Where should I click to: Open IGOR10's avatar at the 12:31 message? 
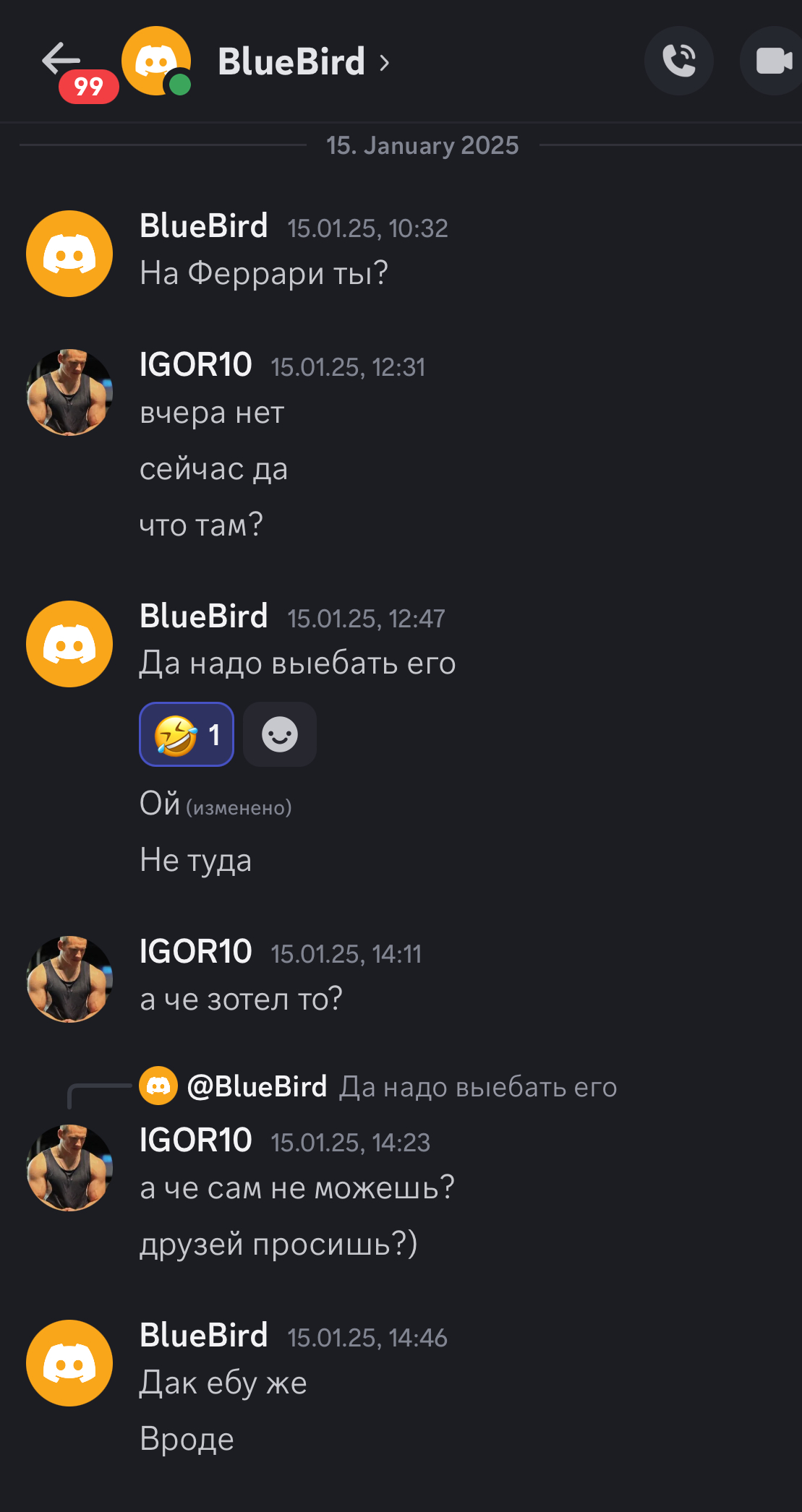coord(69,392)
